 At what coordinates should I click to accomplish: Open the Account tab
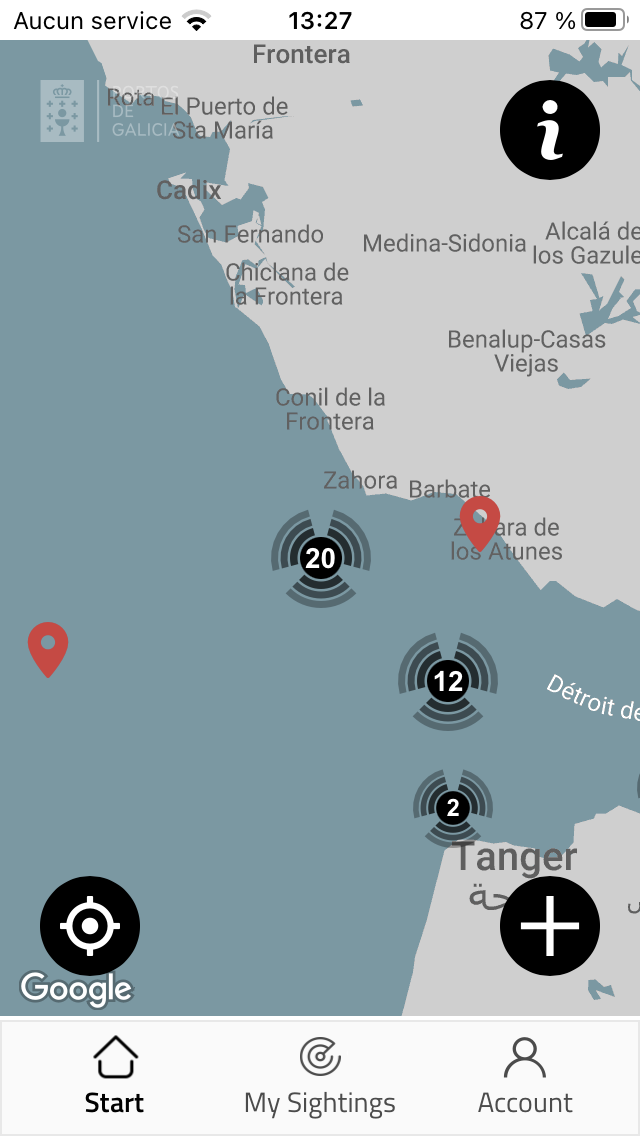pyautogui.click(x=525, y=1076)
